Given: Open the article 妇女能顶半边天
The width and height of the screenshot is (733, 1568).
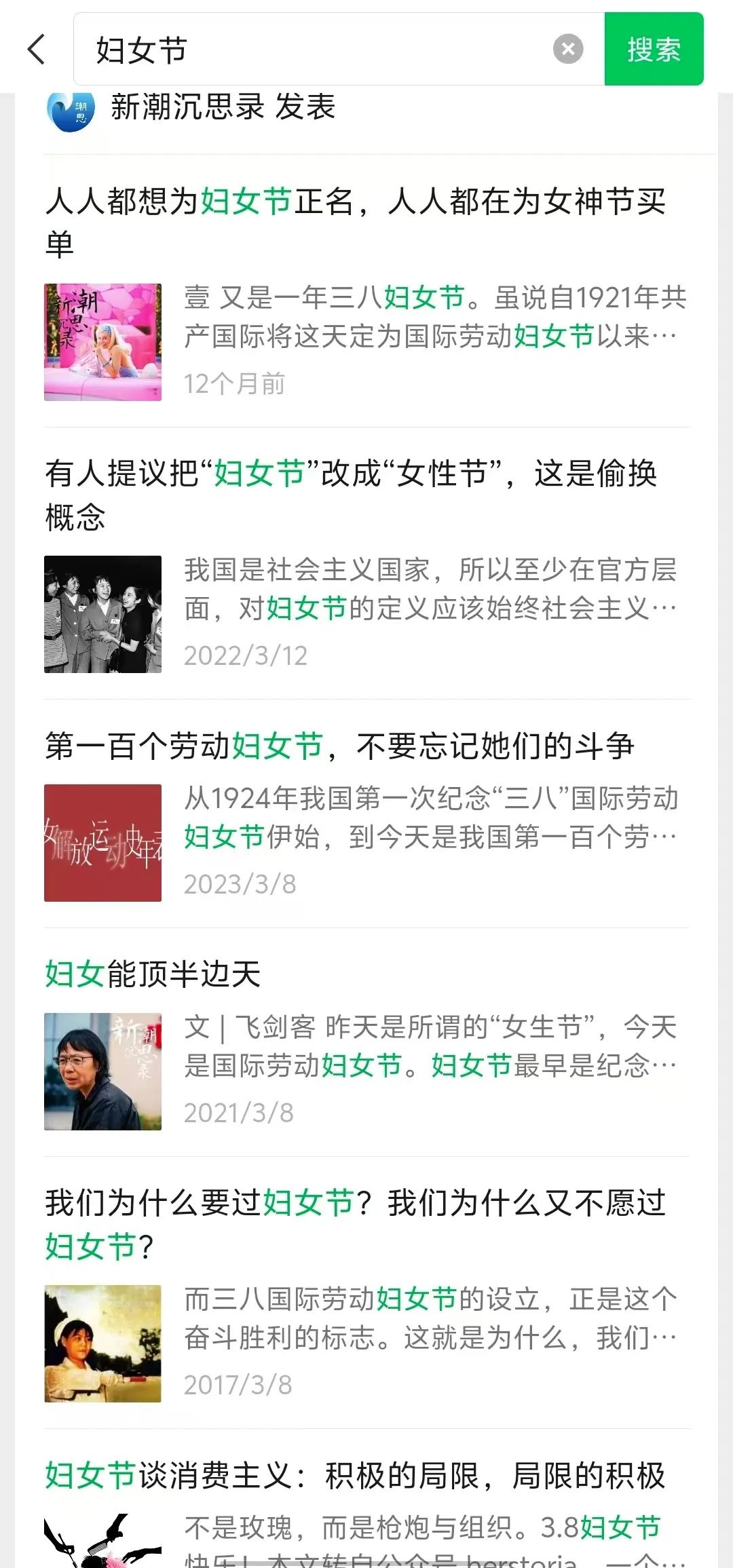Looking at the screenshot, I should 153,975.
